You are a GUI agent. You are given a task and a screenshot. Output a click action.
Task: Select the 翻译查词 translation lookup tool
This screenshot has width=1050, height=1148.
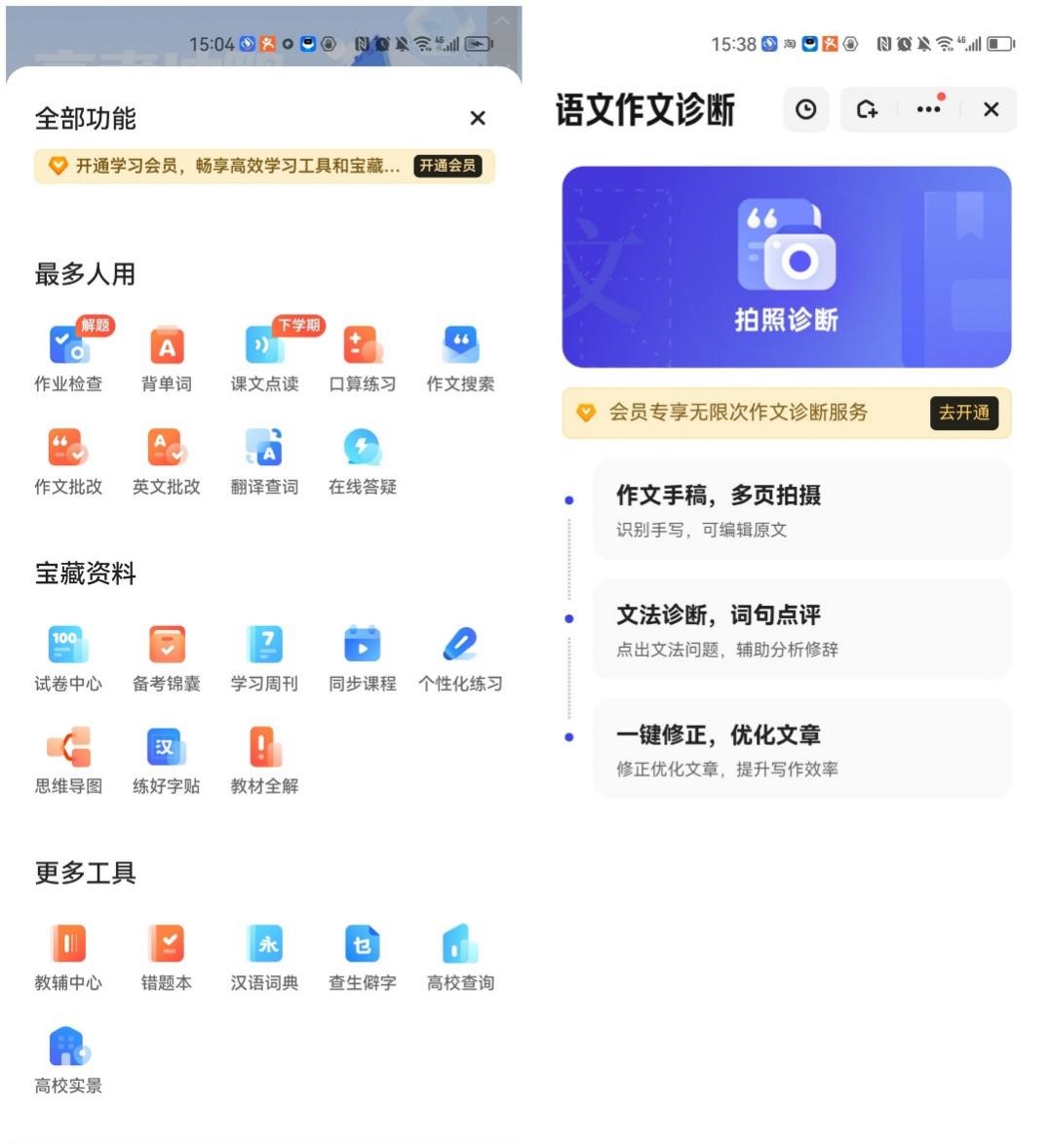point(263,458)
